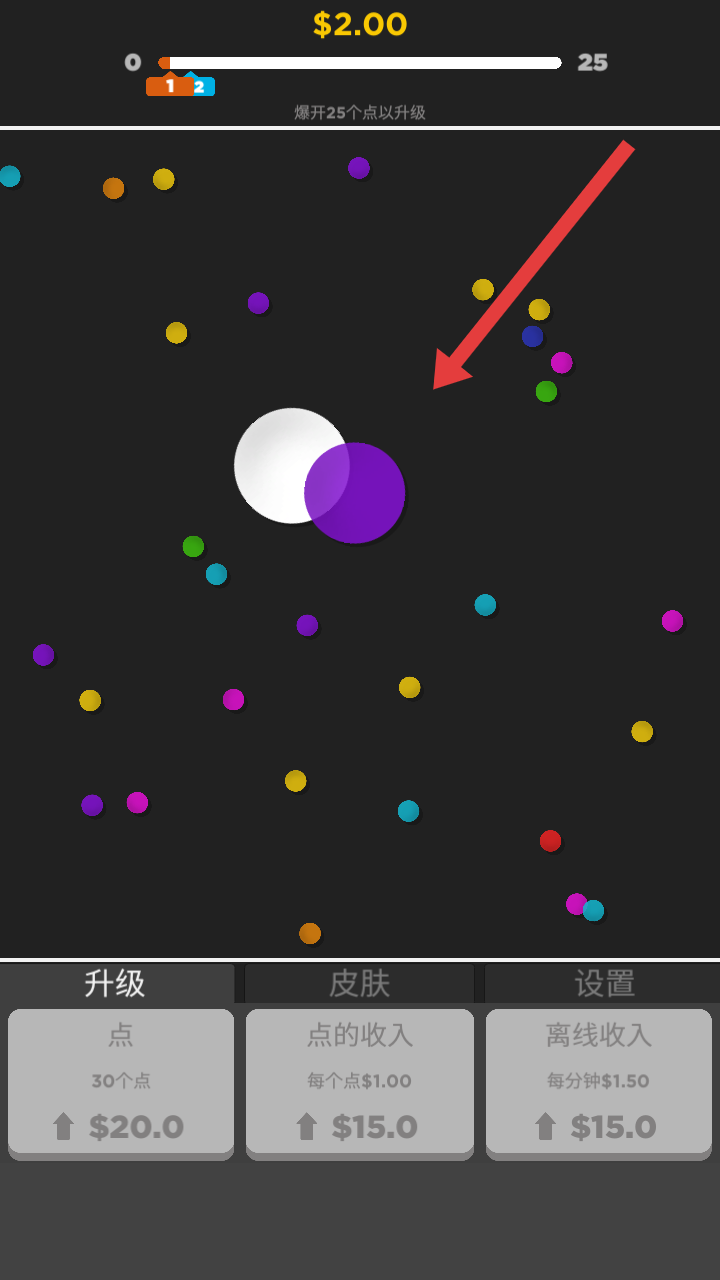Open the 皮肤 tab
This screenshot has height=1280, width=720.
[359, 984]
